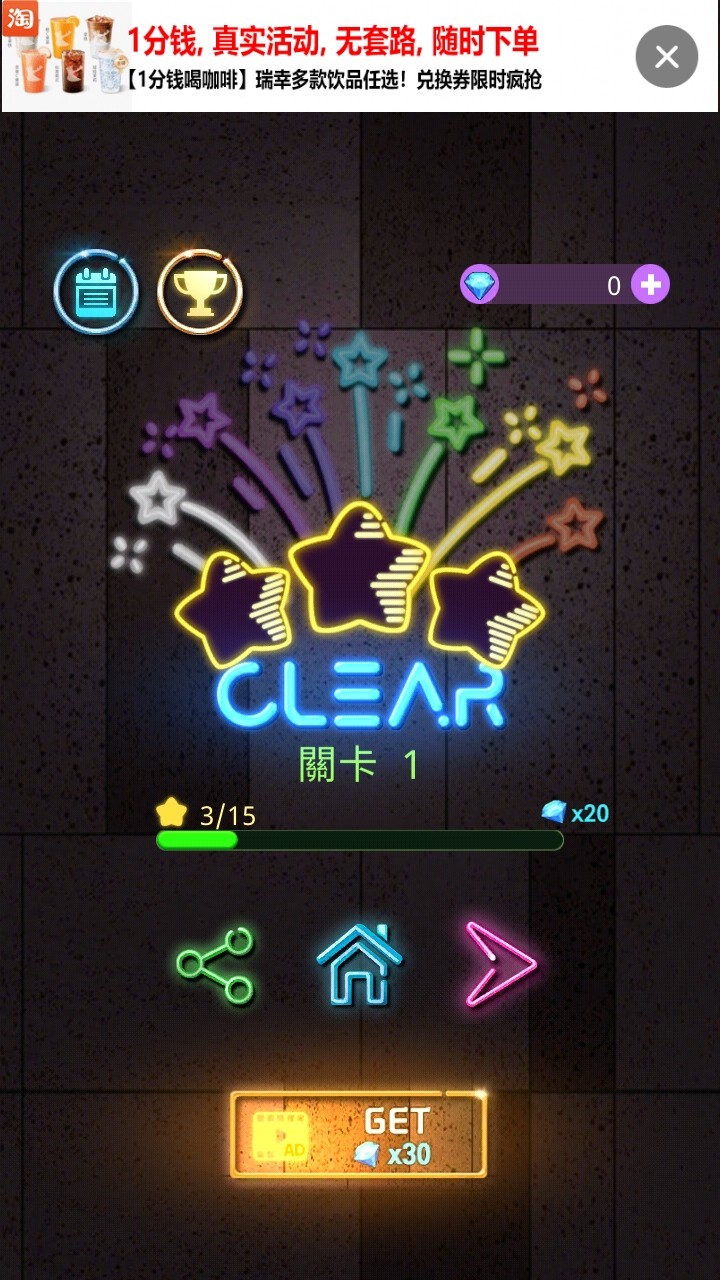Image resolution: width=720 pixels, height=1280 pixels.
Task: Open the daily calendar icon
Action: coord(96,292)
